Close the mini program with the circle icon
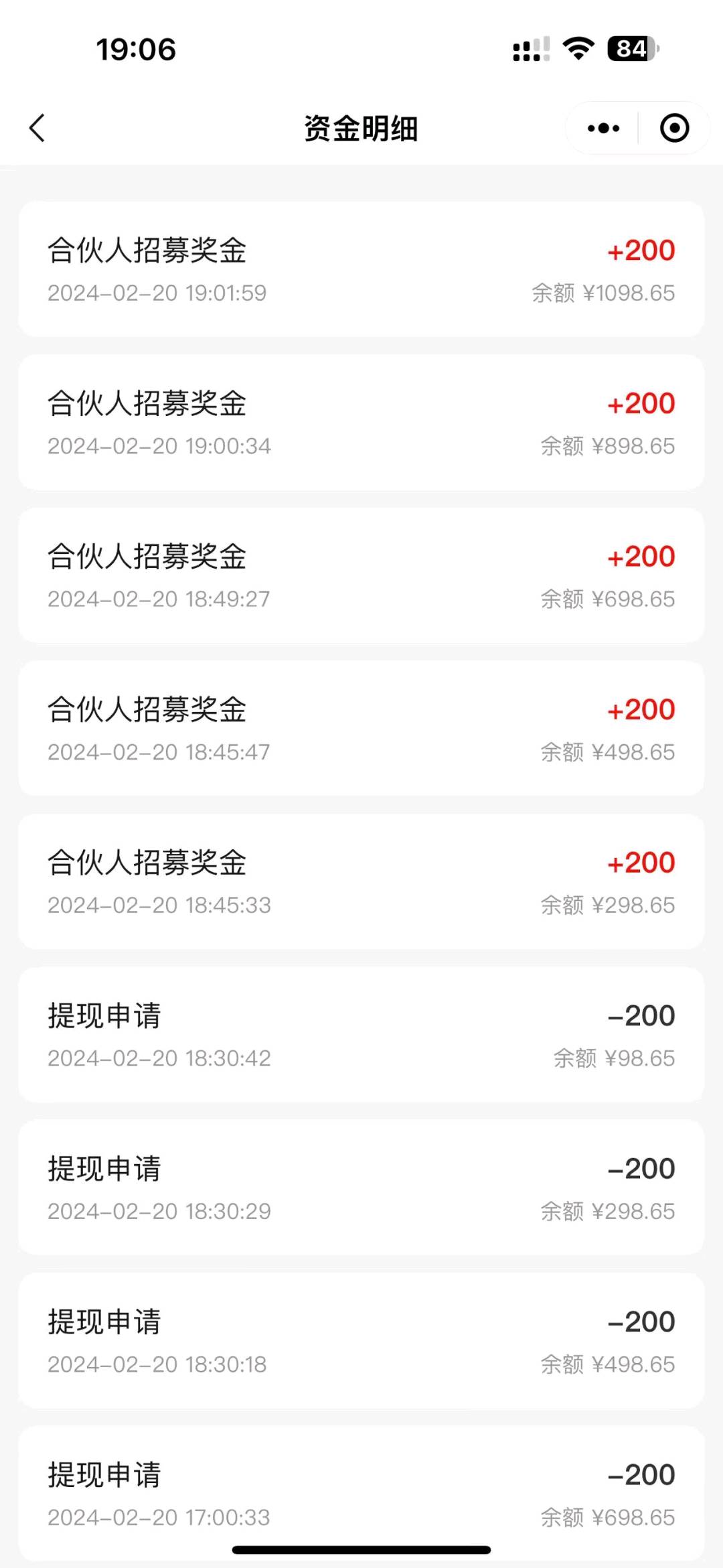 [x=674, y=128]
